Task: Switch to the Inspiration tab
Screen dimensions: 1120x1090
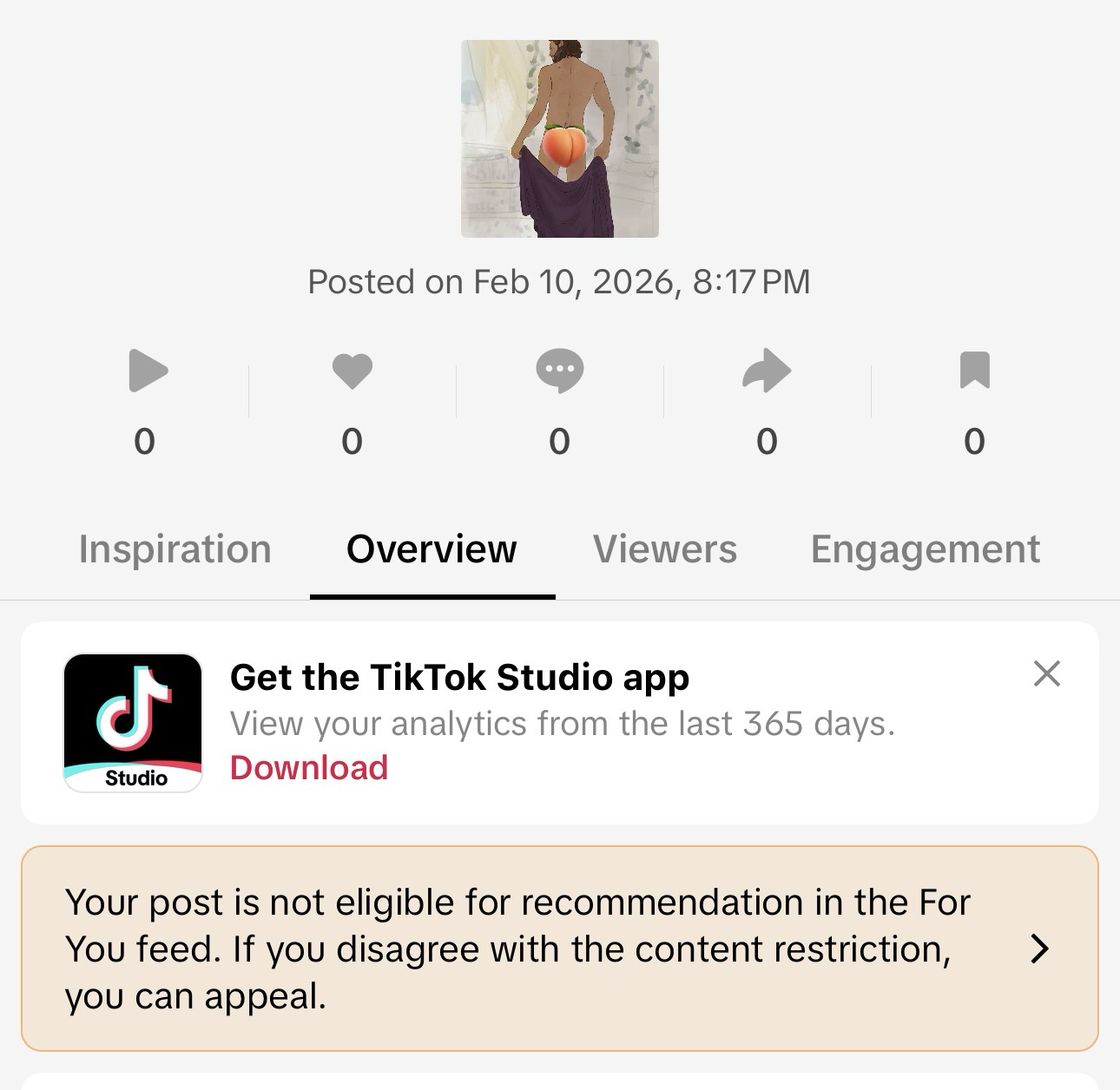Action: click(x=175, y=549)
